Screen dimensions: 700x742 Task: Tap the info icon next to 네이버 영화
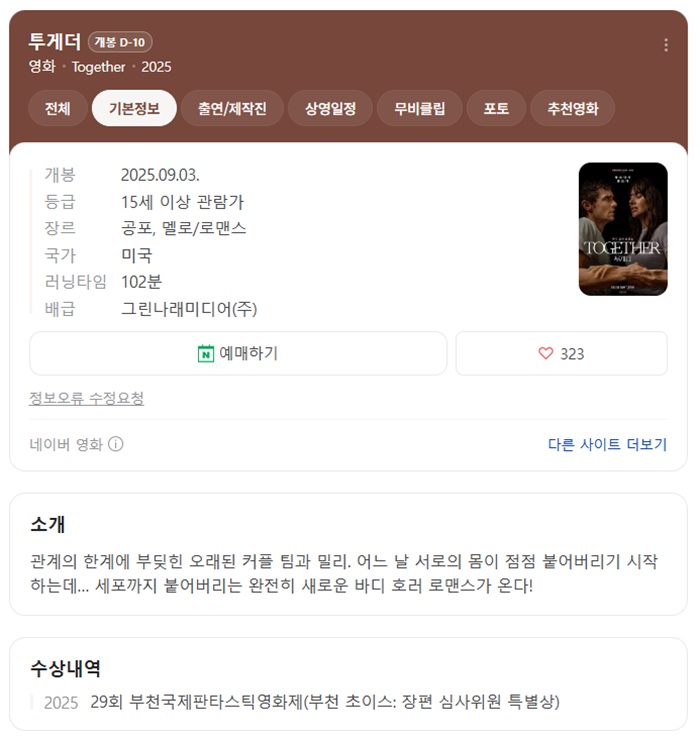(x=116, y=444)
